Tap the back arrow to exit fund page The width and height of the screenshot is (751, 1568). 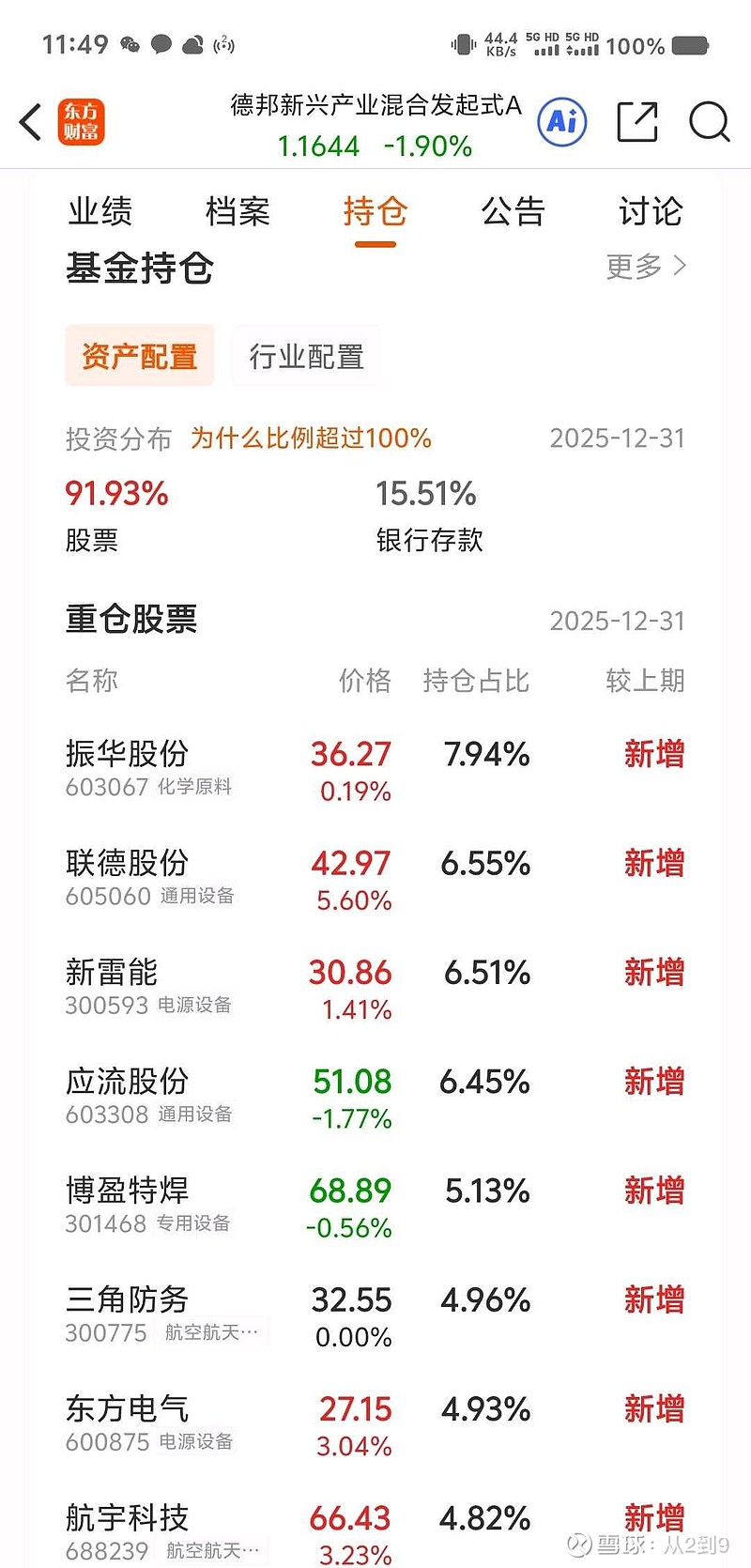(x=29, y=122)
